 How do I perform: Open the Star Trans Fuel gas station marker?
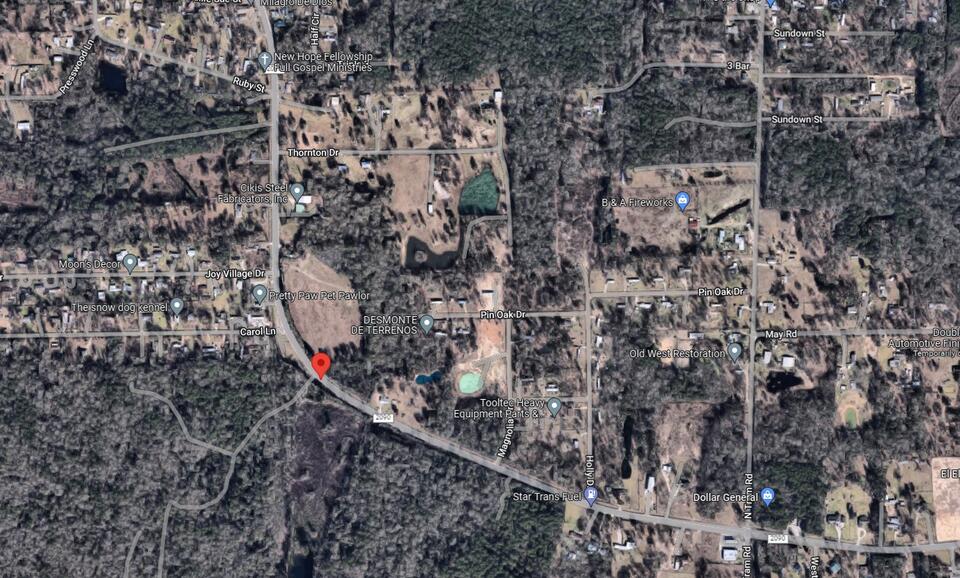click(590, 494)
